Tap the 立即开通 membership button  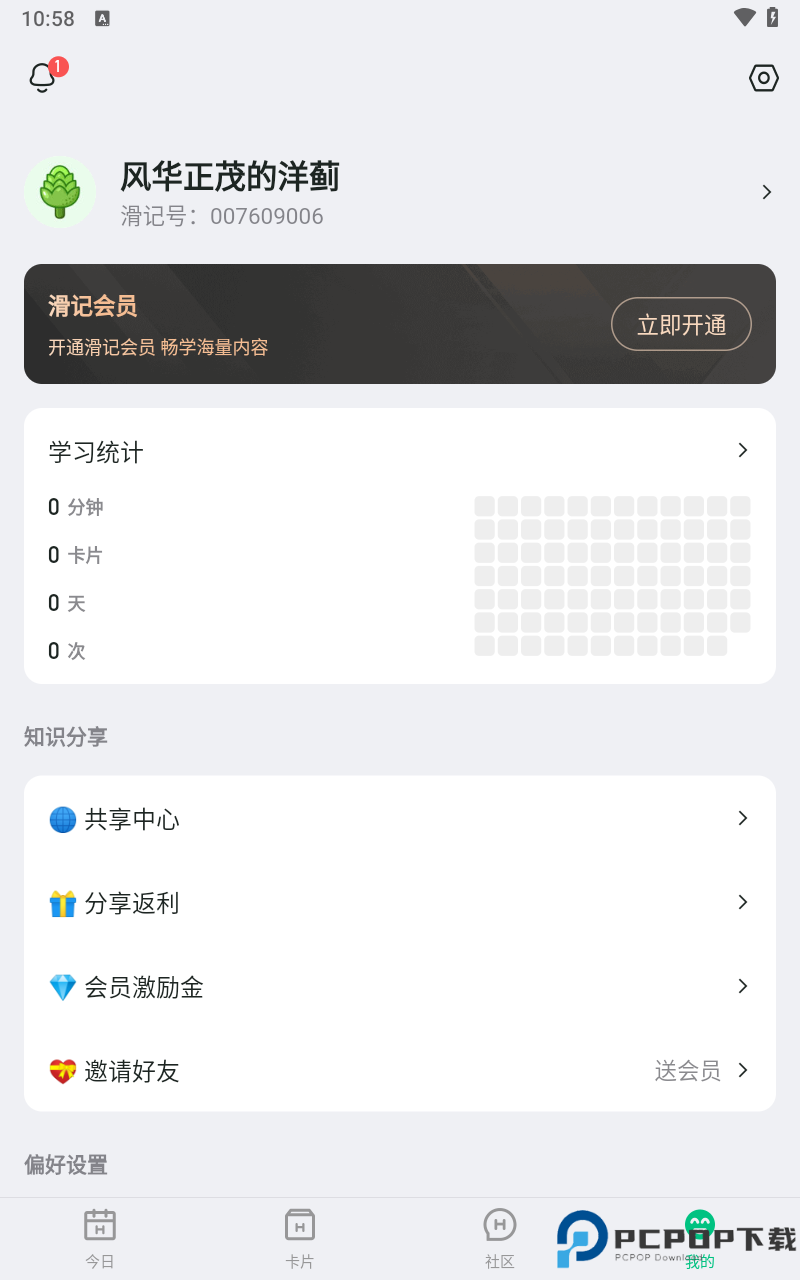pos(681,324)
